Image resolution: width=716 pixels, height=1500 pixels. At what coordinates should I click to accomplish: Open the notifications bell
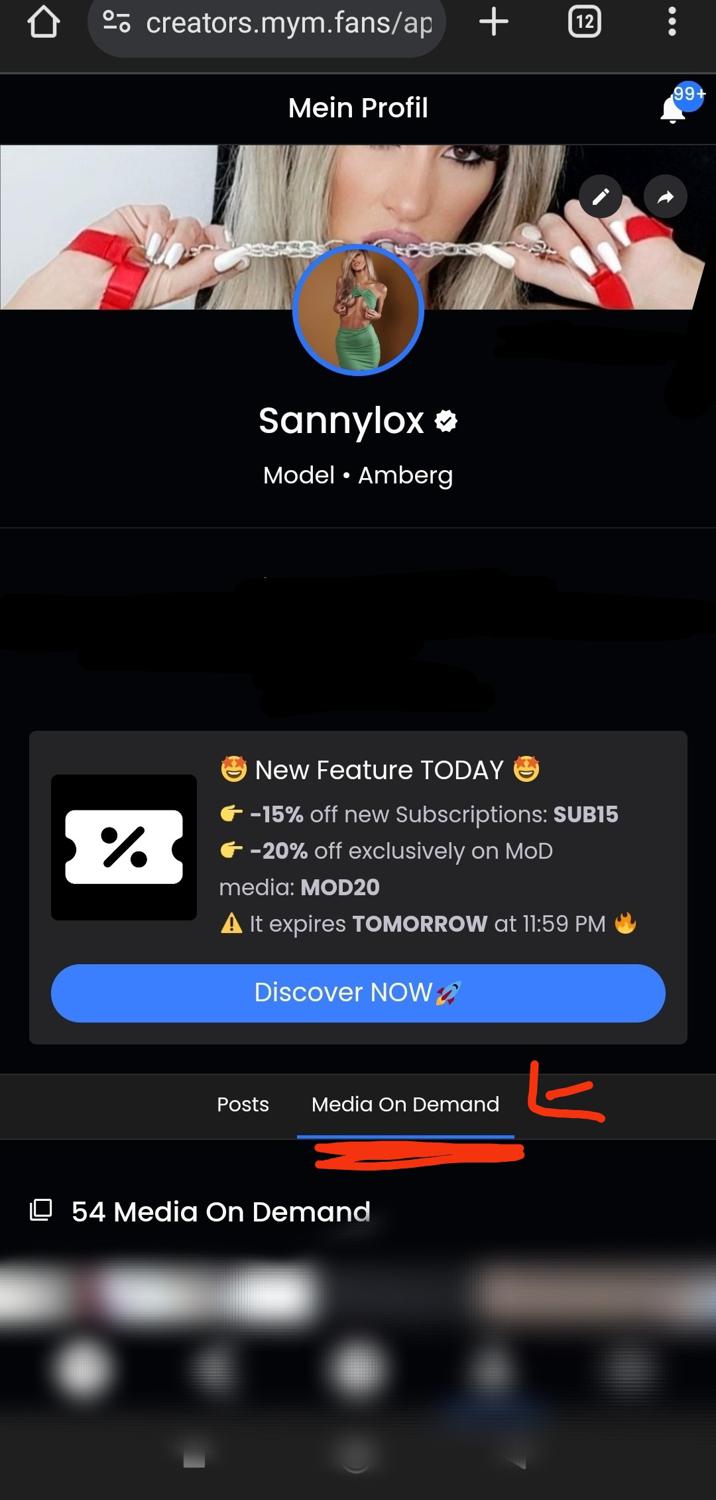674,109
